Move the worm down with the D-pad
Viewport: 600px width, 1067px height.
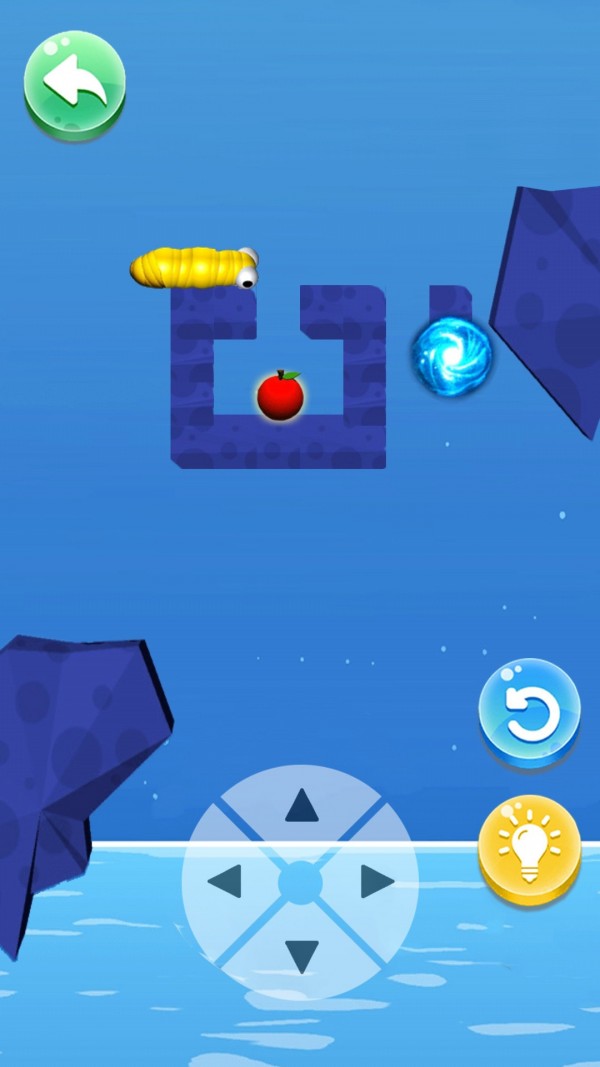301,956
